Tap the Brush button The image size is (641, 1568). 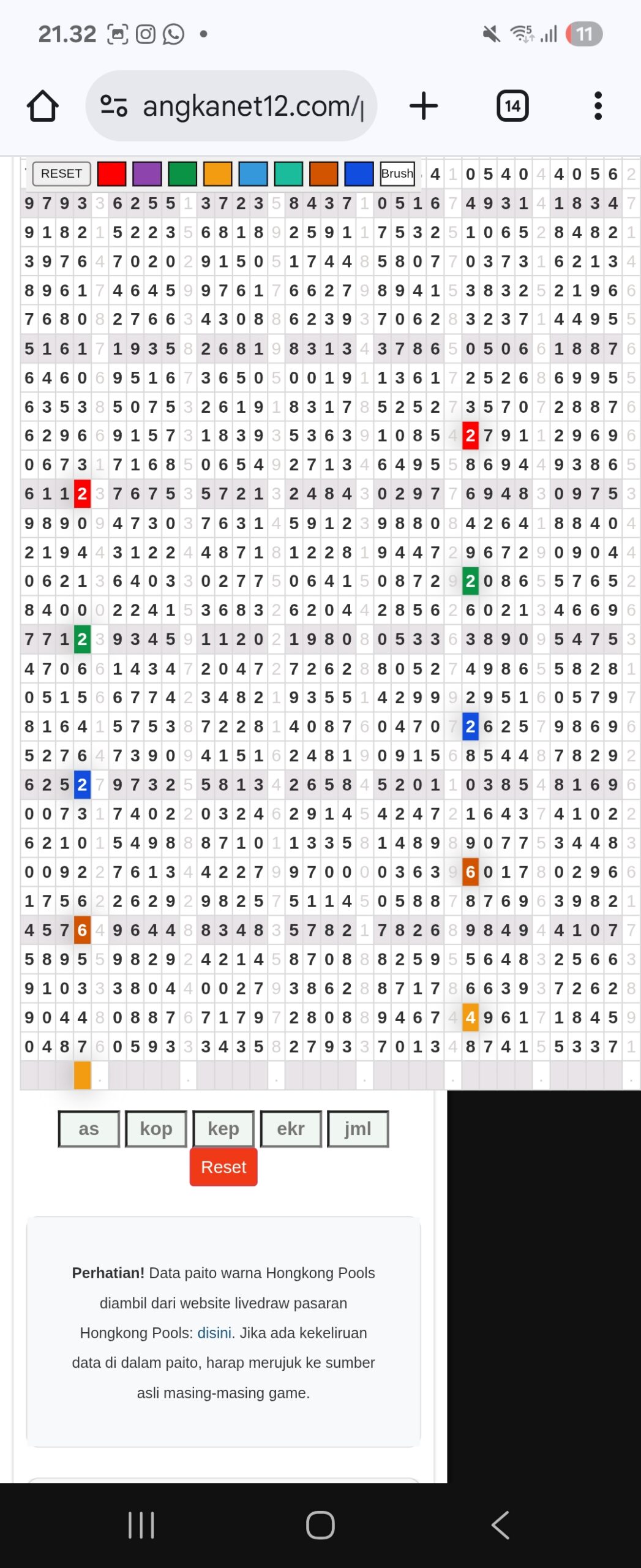(397, 174)
